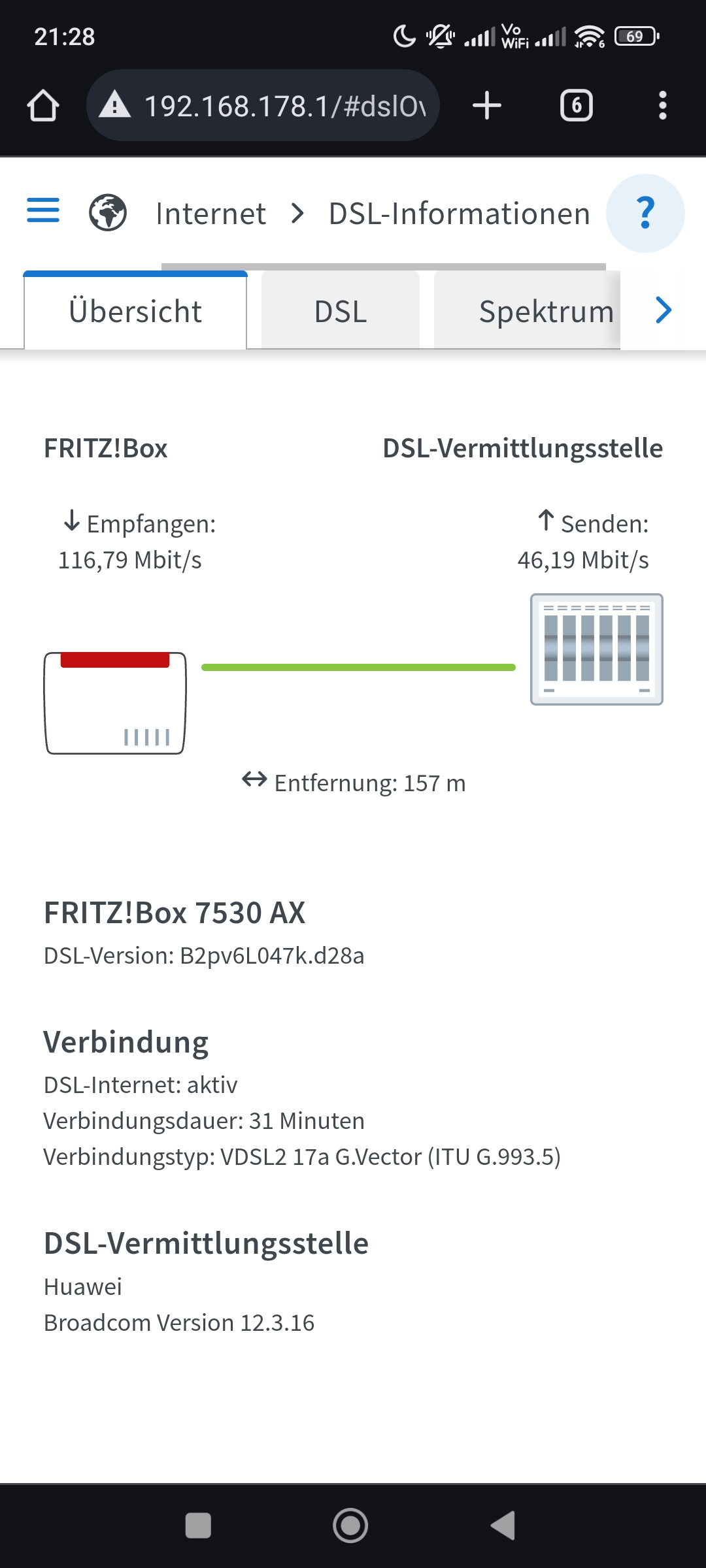View the six open tabs
Screen dimensions: 706x1568
click(576, 106)
